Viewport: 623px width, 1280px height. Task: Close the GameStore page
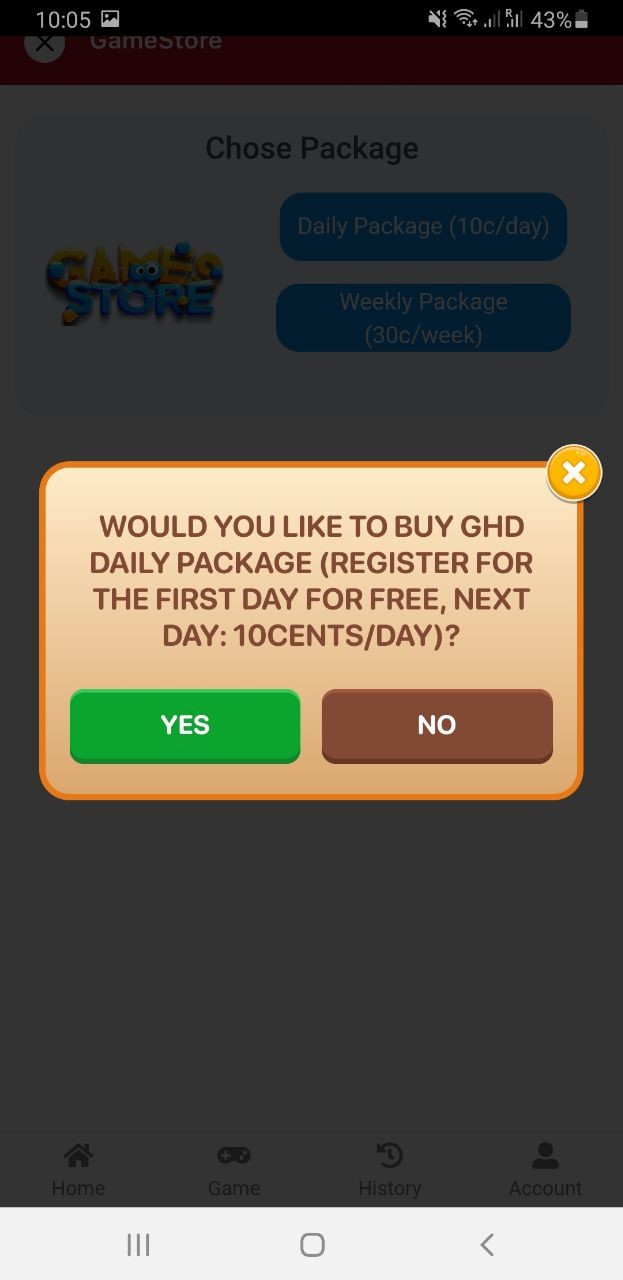click(44, 42)
